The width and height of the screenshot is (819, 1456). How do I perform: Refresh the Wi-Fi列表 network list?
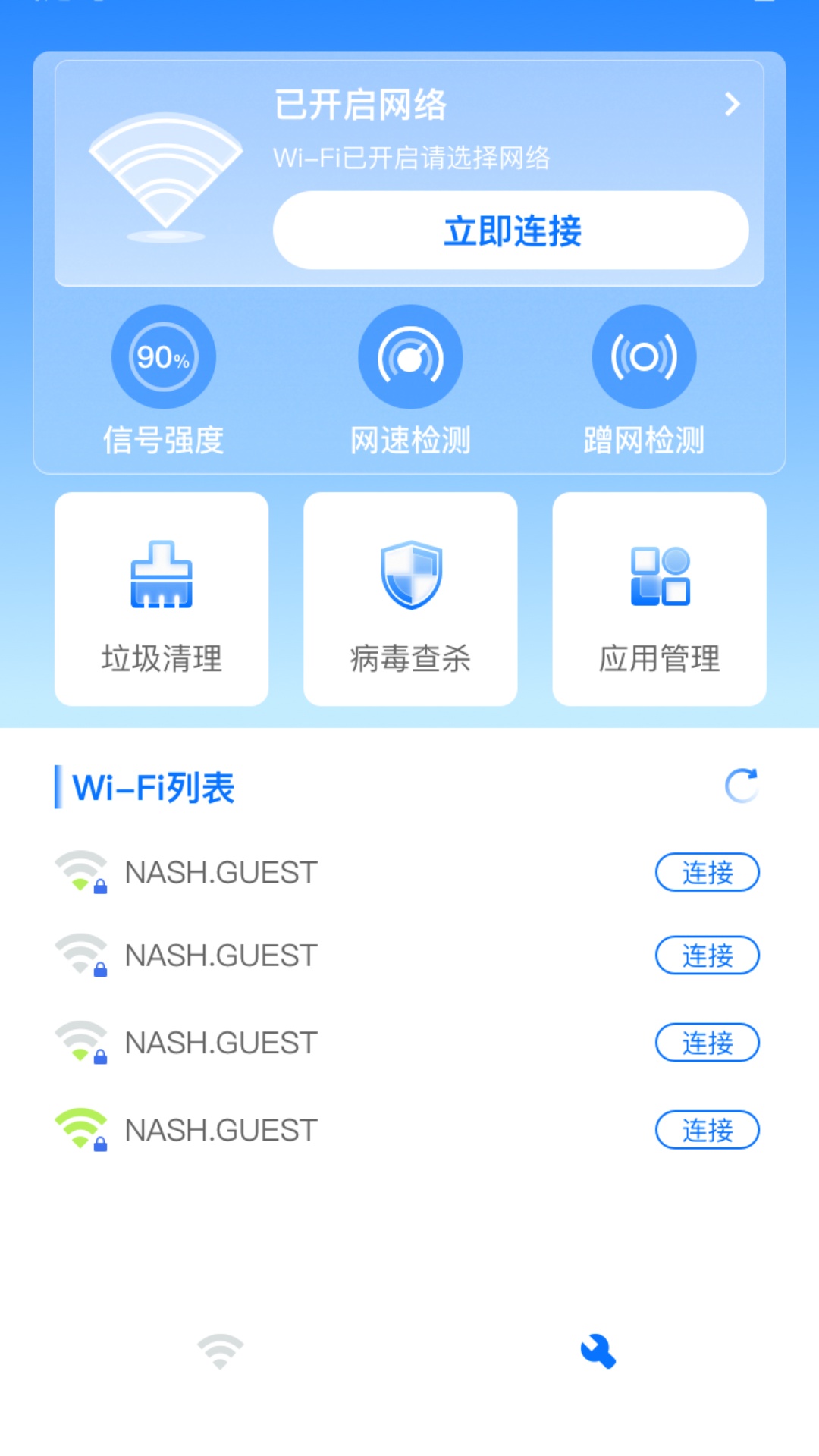coord(742,787)
